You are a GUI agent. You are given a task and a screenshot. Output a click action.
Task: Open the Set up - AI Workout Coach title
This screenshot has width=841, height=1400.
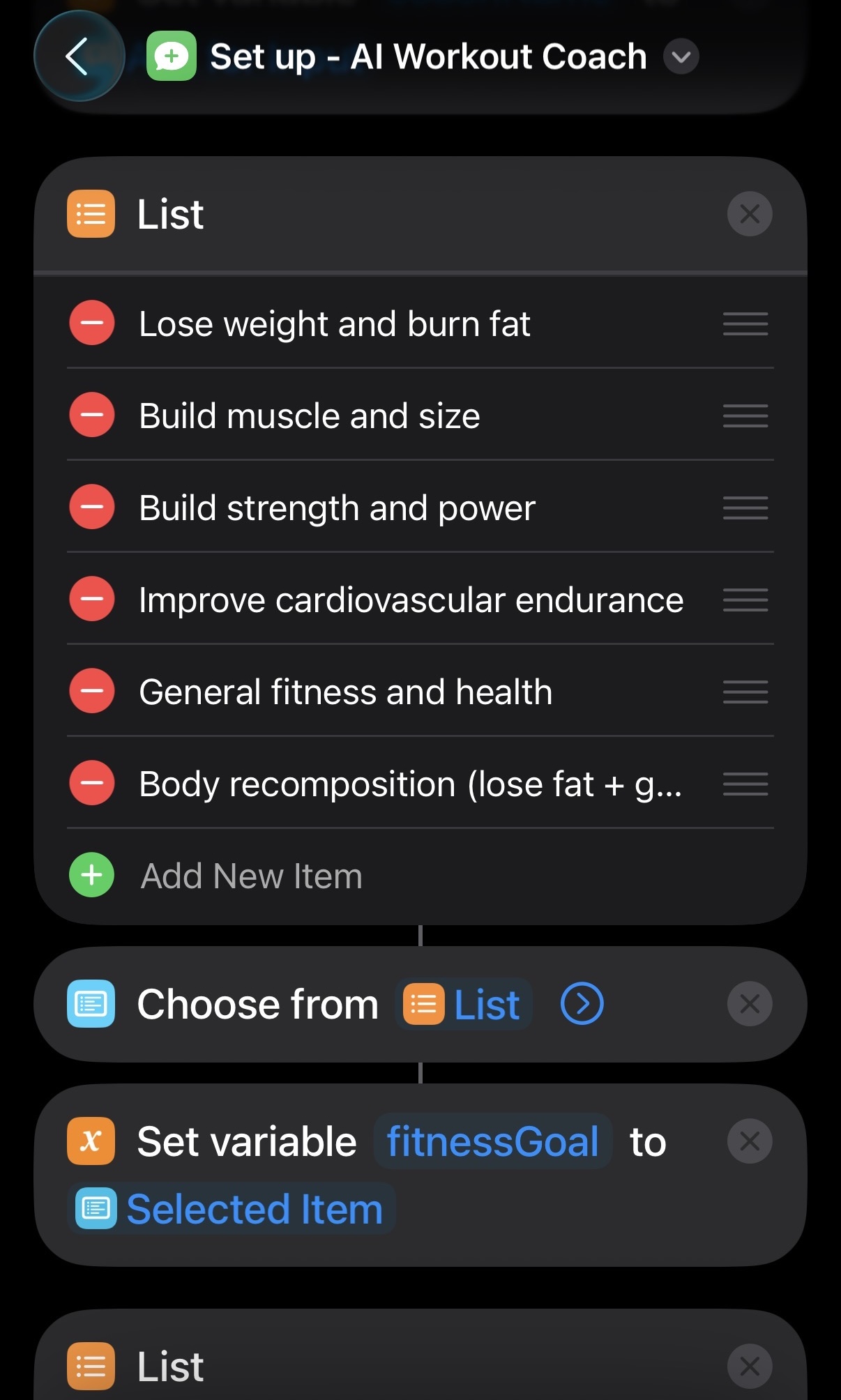(427, 56)
